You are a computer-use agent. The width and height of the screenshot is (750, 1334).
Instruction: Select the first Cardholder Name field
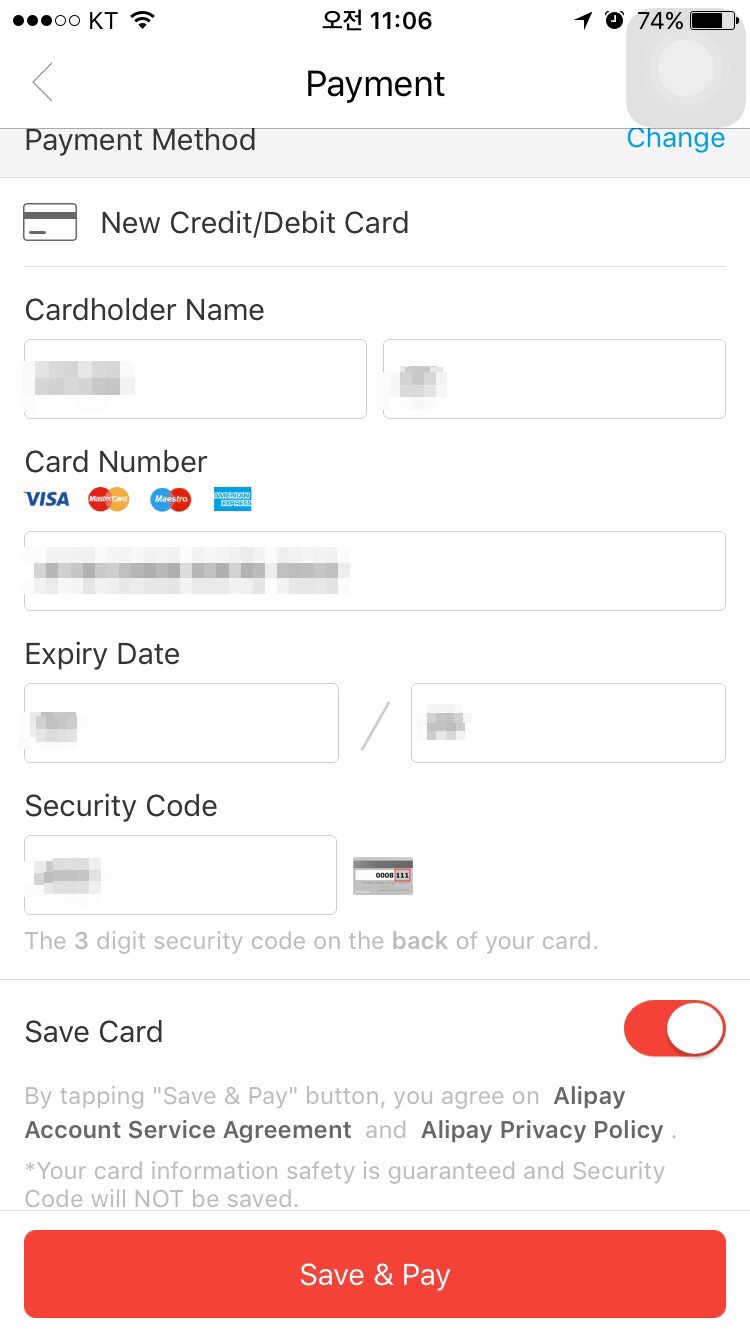coord(195,379)
